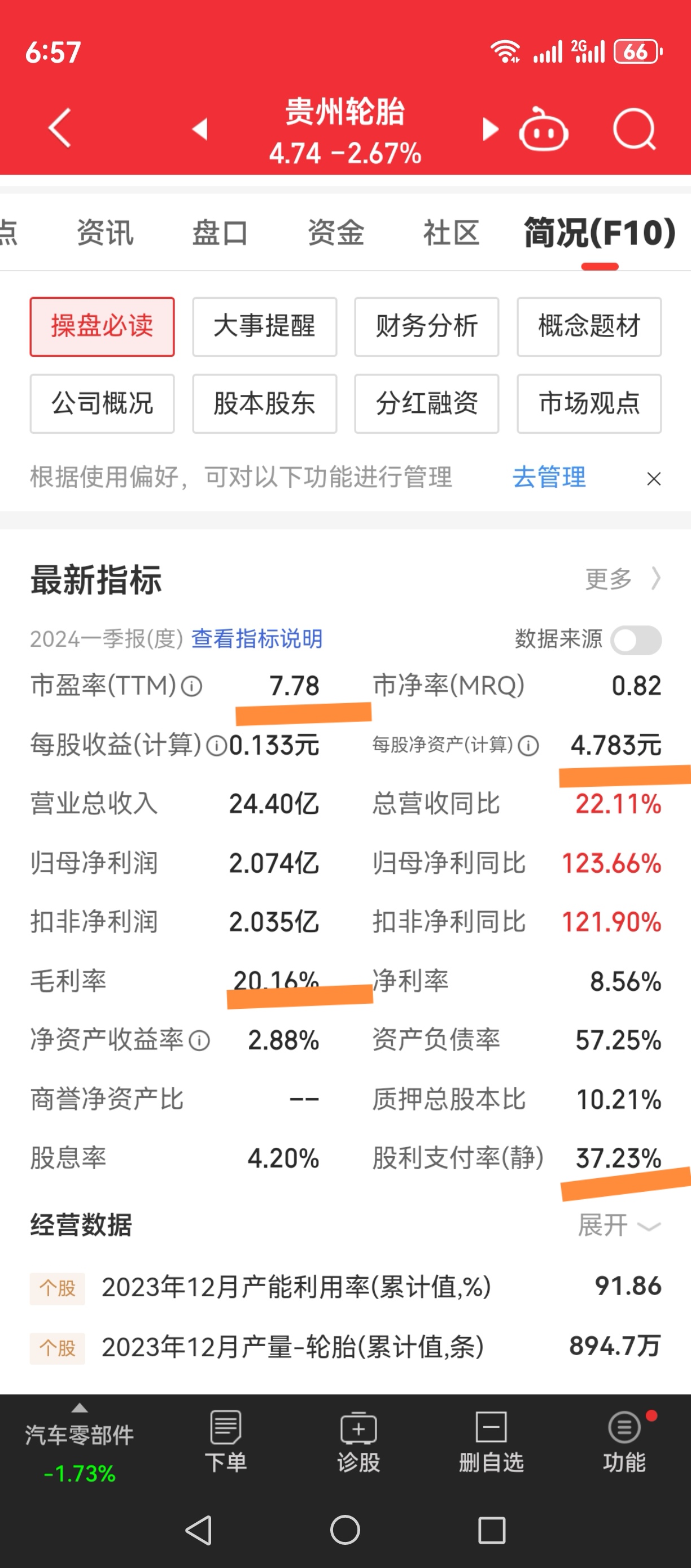Switch to the 社区 tab
The image size is (691, 1568).
451,233
